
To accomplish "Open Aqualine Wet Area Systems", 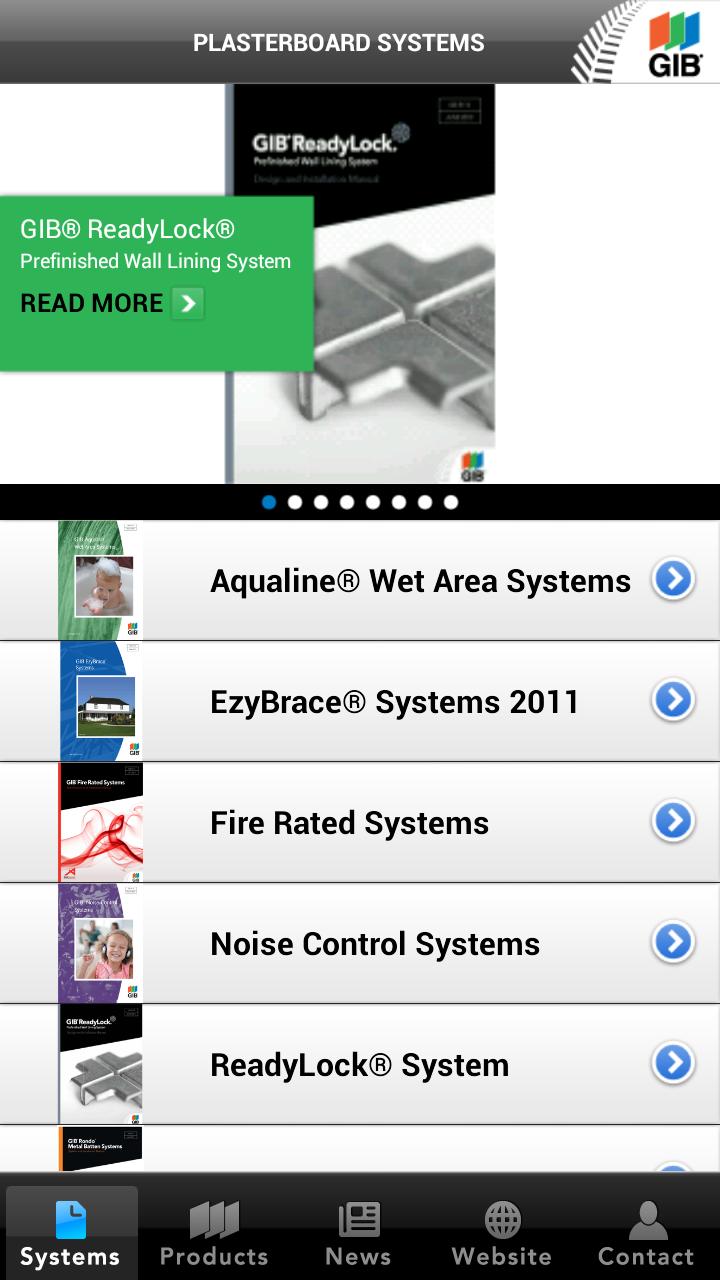I will [x=420, y=581].
